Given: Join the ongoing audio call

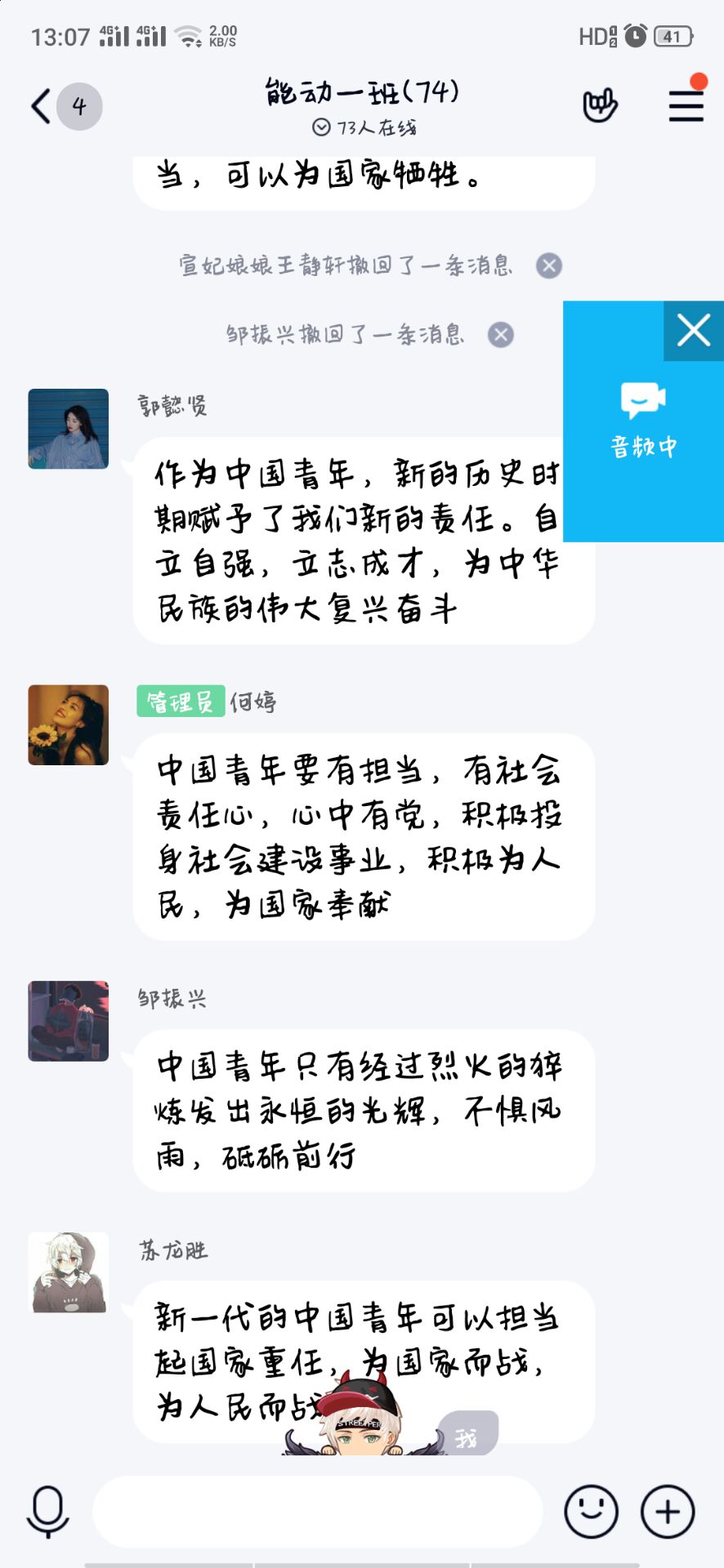Looking at the screenshot, I should click(643, 422).
